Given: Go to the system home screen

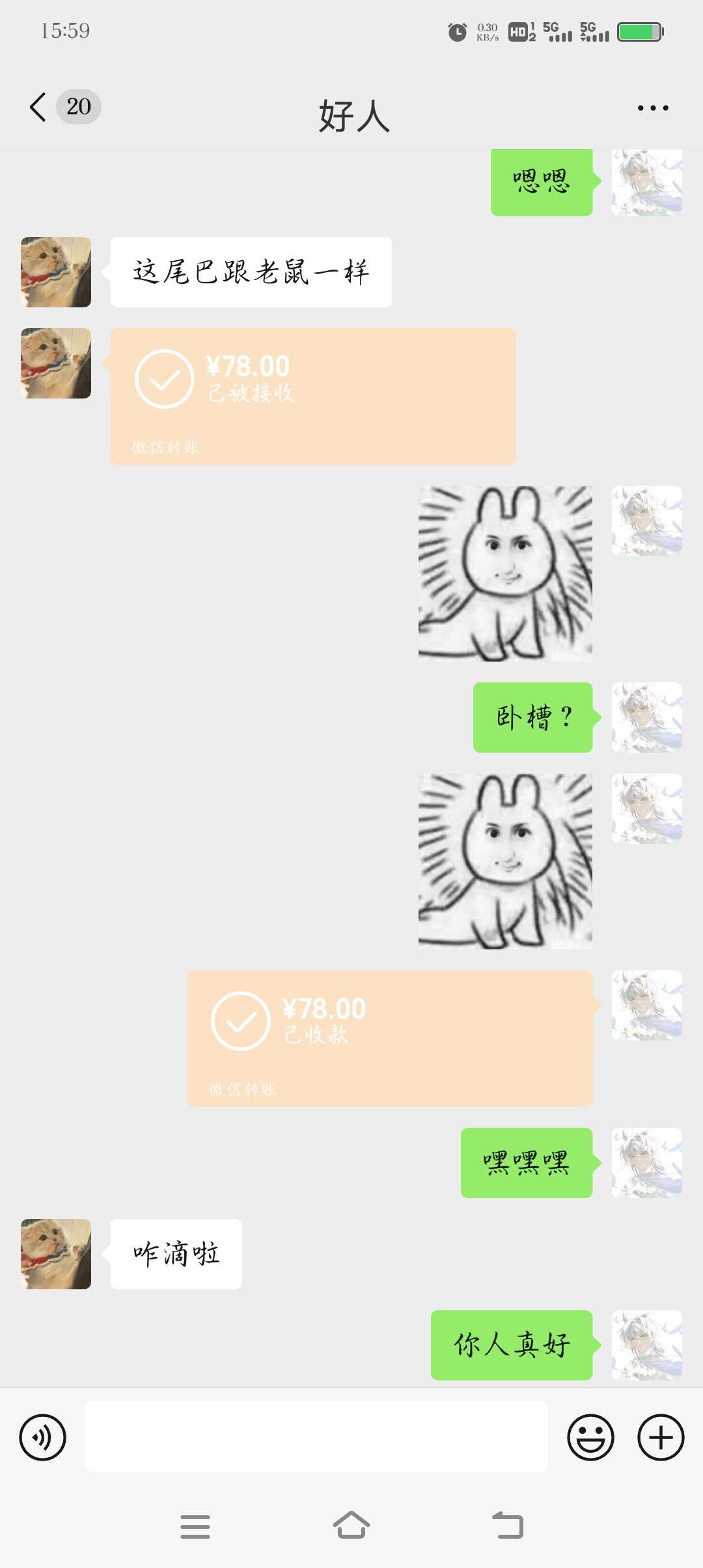Looking at the screenshot, I should click(351, 1526).
